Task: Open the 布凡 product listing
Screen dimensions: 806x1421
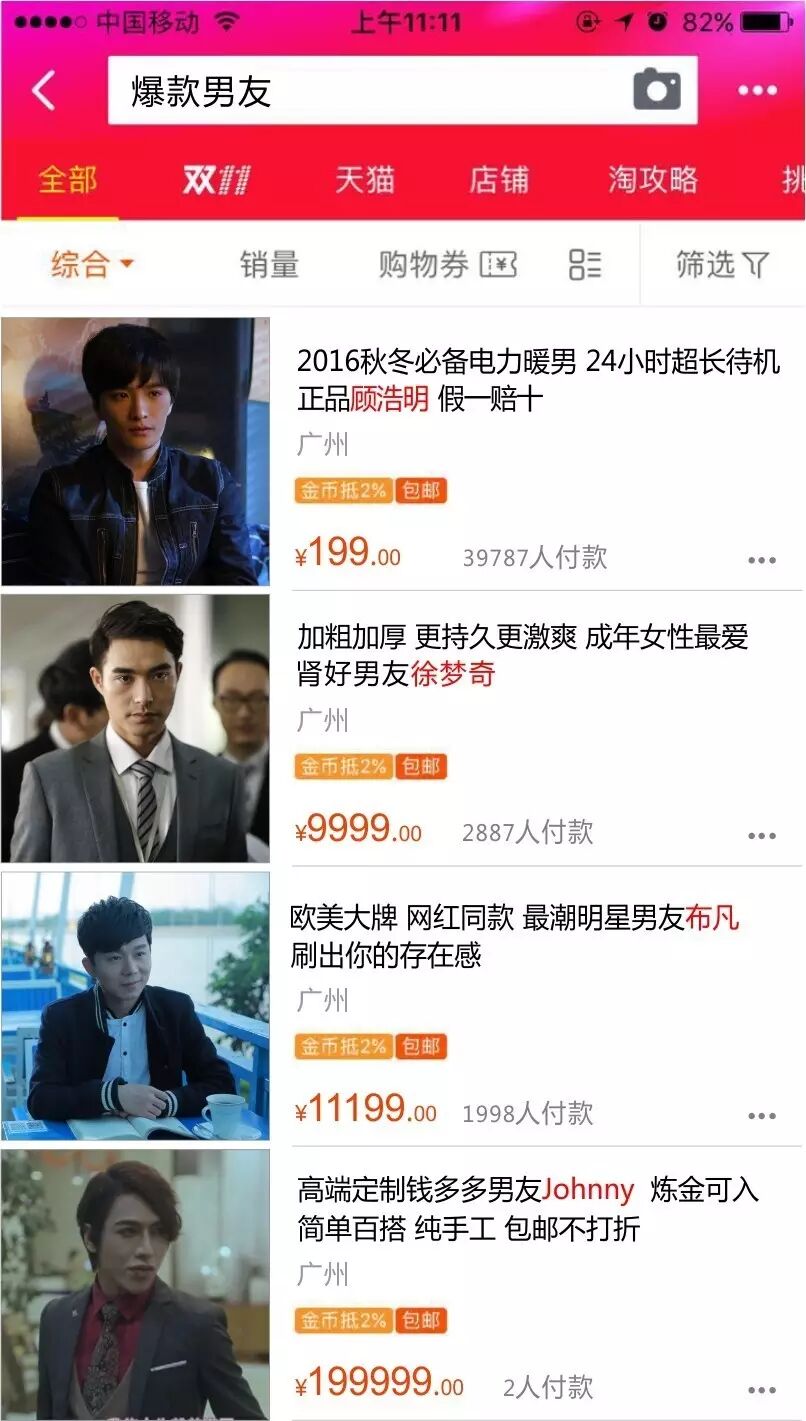Action: [514, 935]
